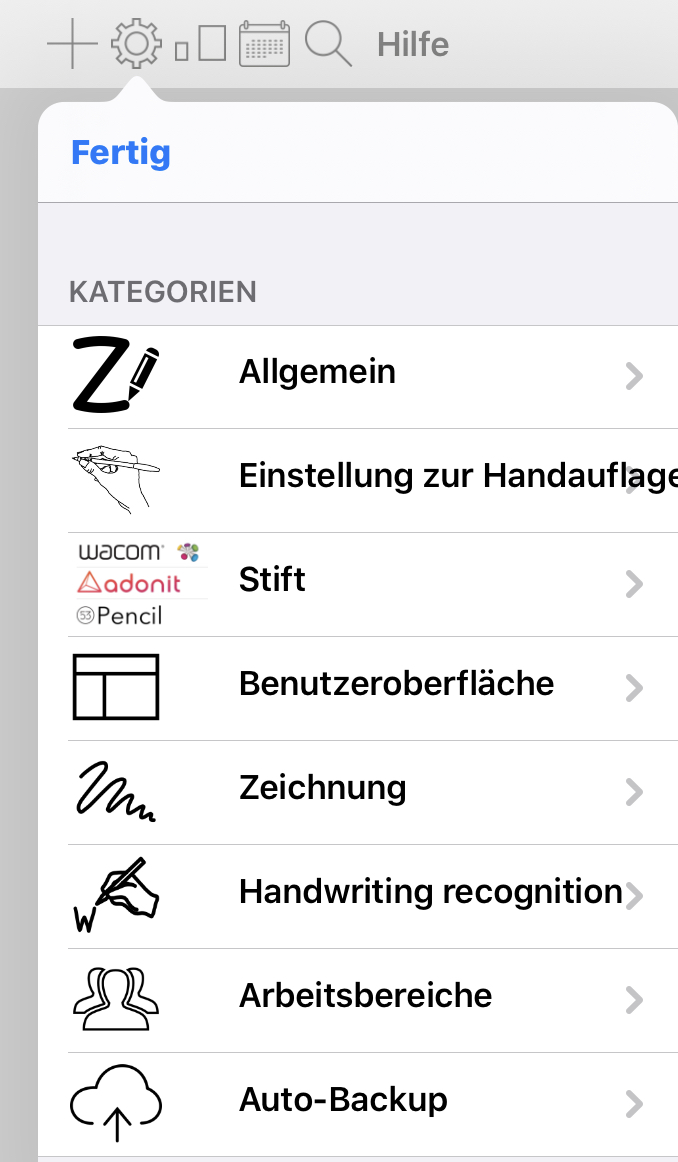Tap the plus icon to add new
Viewport: 678px width, 1162px height.
click(72, 44)
